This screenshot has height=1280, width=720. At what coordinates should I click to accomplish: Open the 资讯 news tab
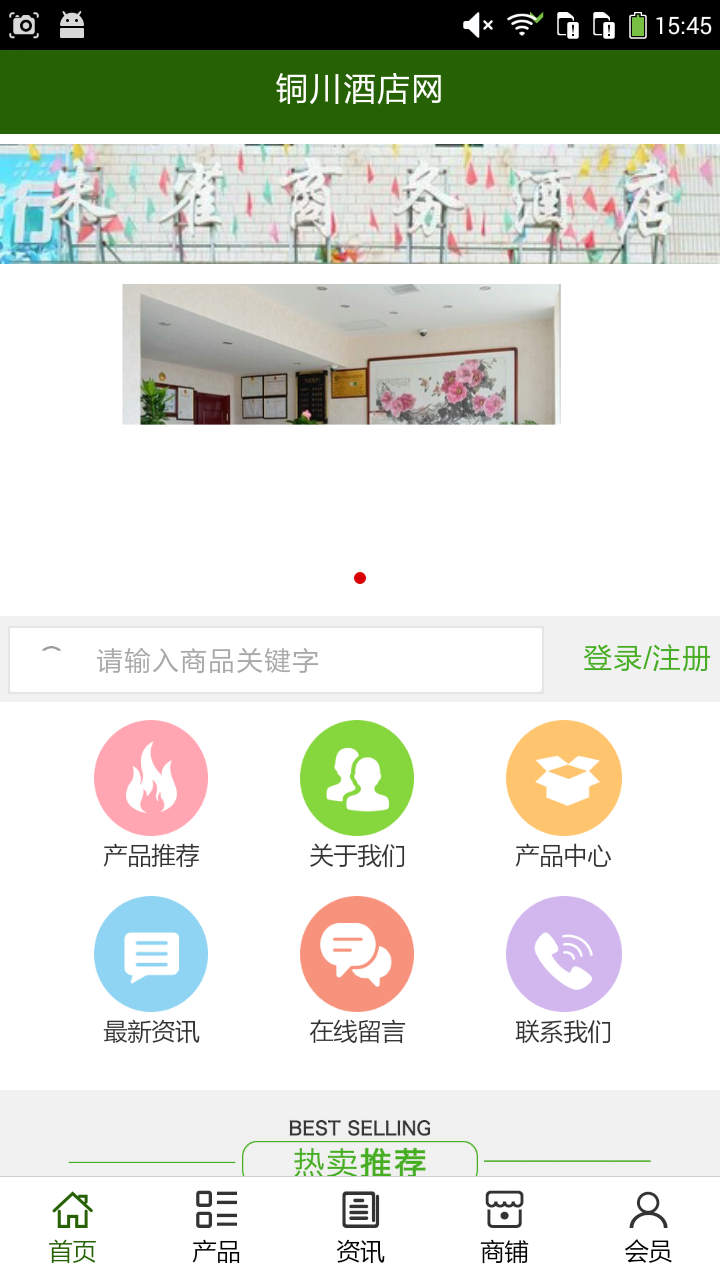pos(359,1223)
